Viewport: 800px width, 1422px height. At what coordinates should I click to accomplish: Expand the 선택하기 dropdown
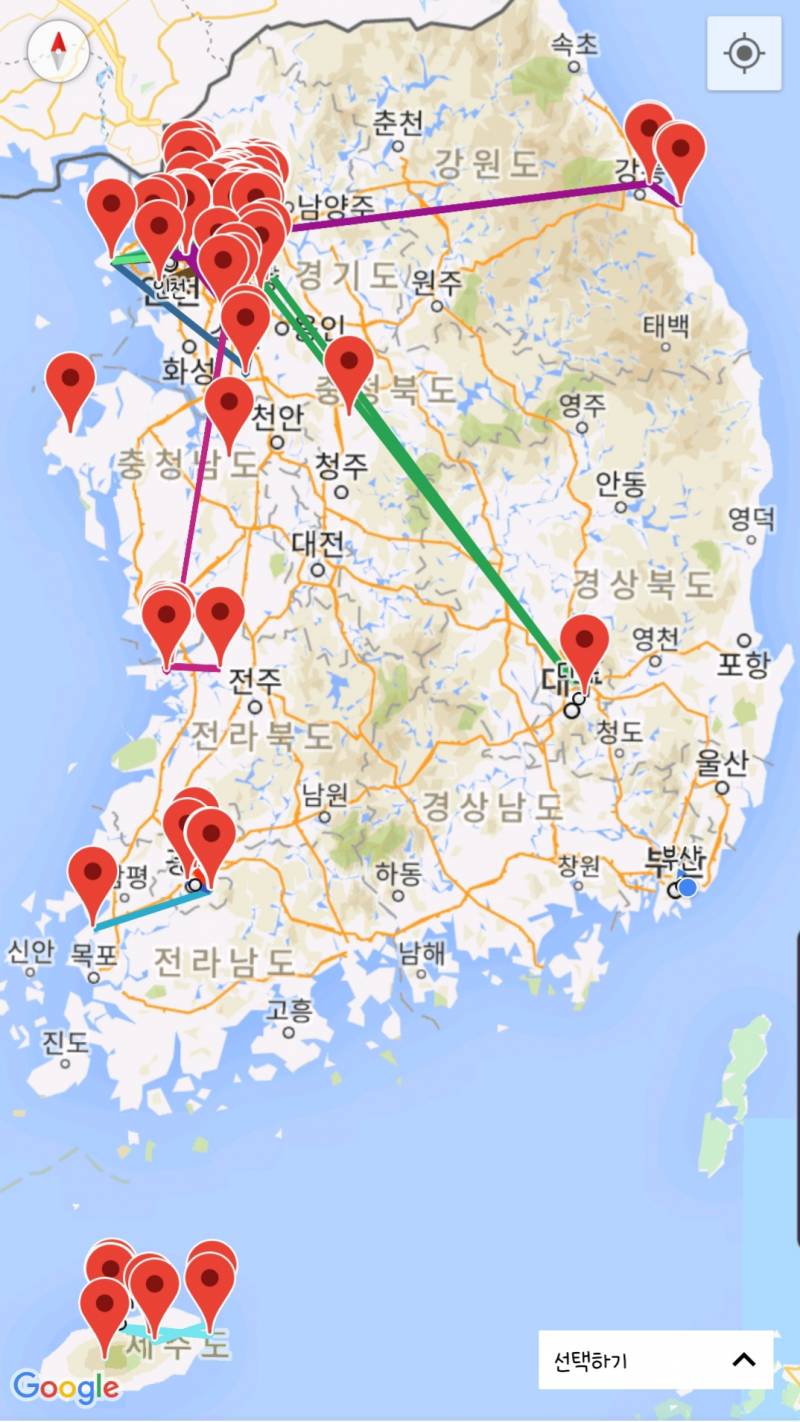point(656,1359)
